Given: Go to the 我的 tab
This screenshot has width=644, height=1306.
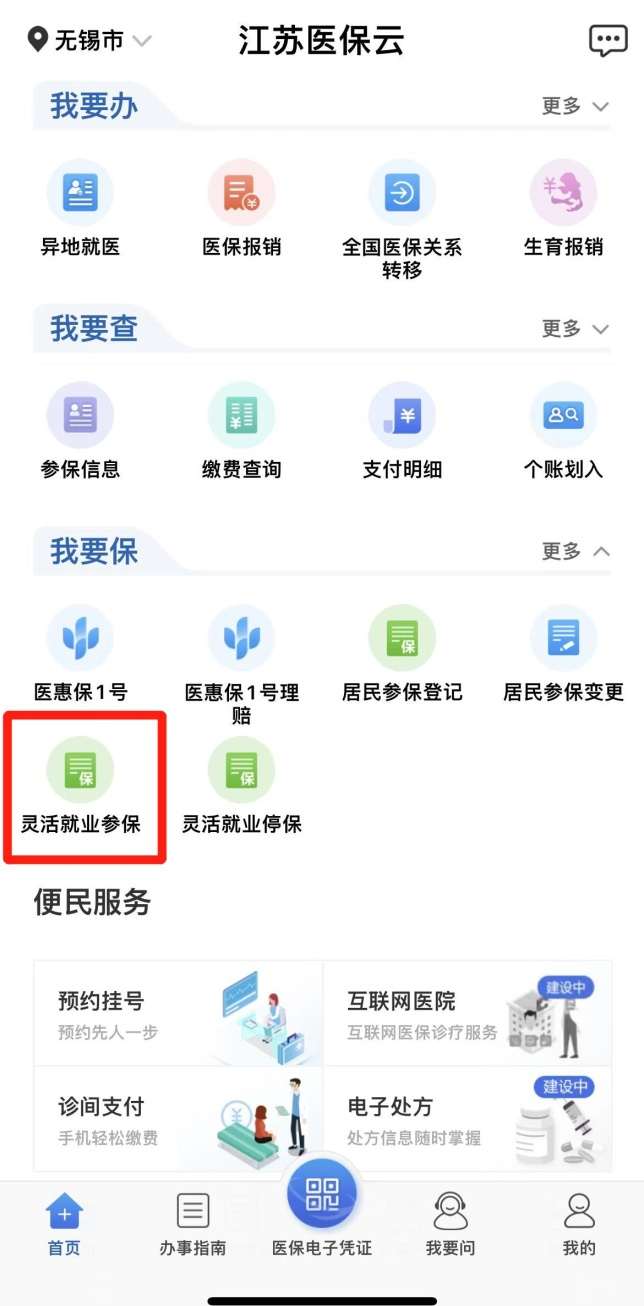Looking at the screenshot, I should [579, 1224].
